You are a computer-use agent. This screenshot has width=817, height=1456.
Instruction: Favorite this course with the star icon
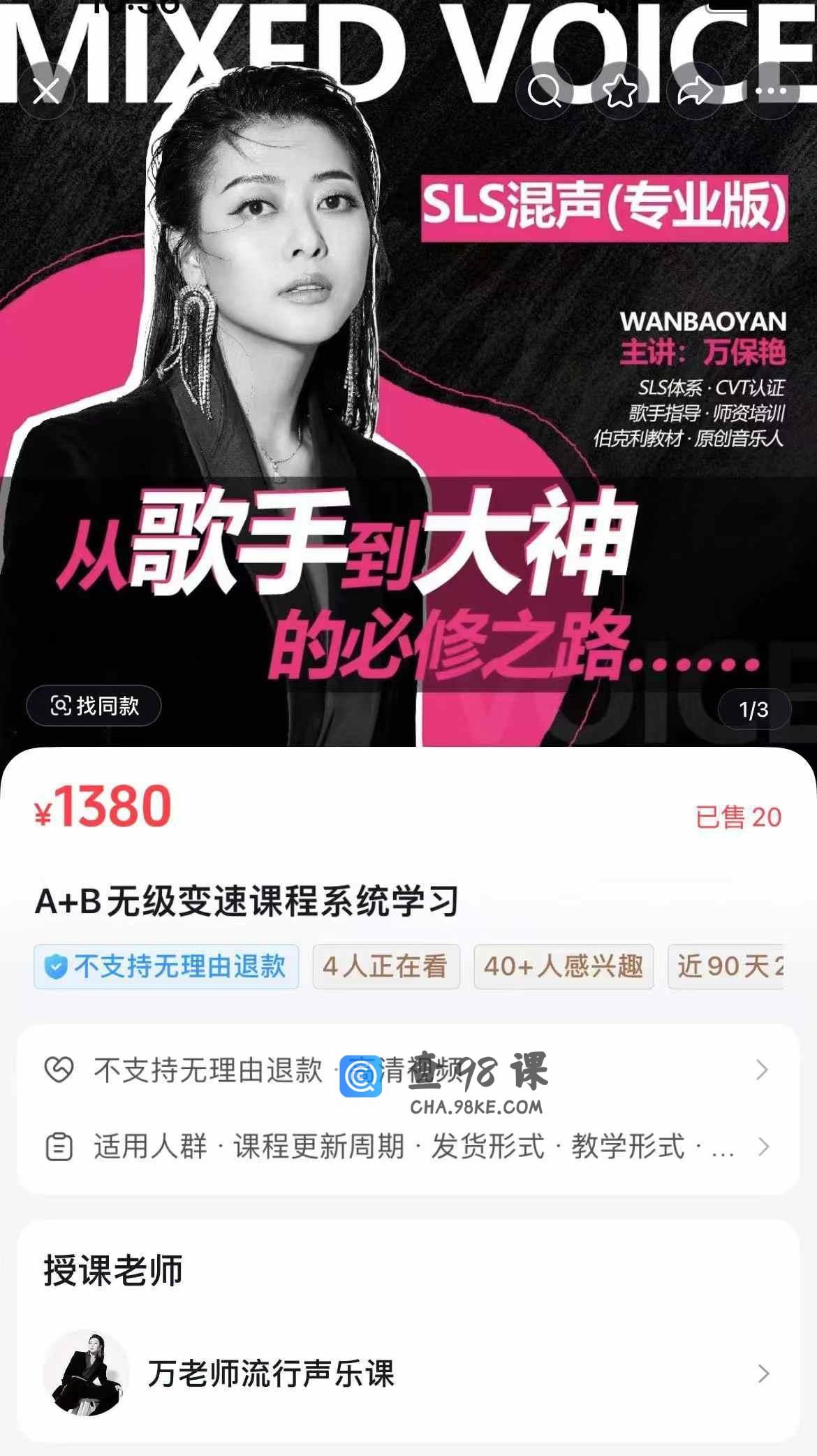click(x=619, y=92)
